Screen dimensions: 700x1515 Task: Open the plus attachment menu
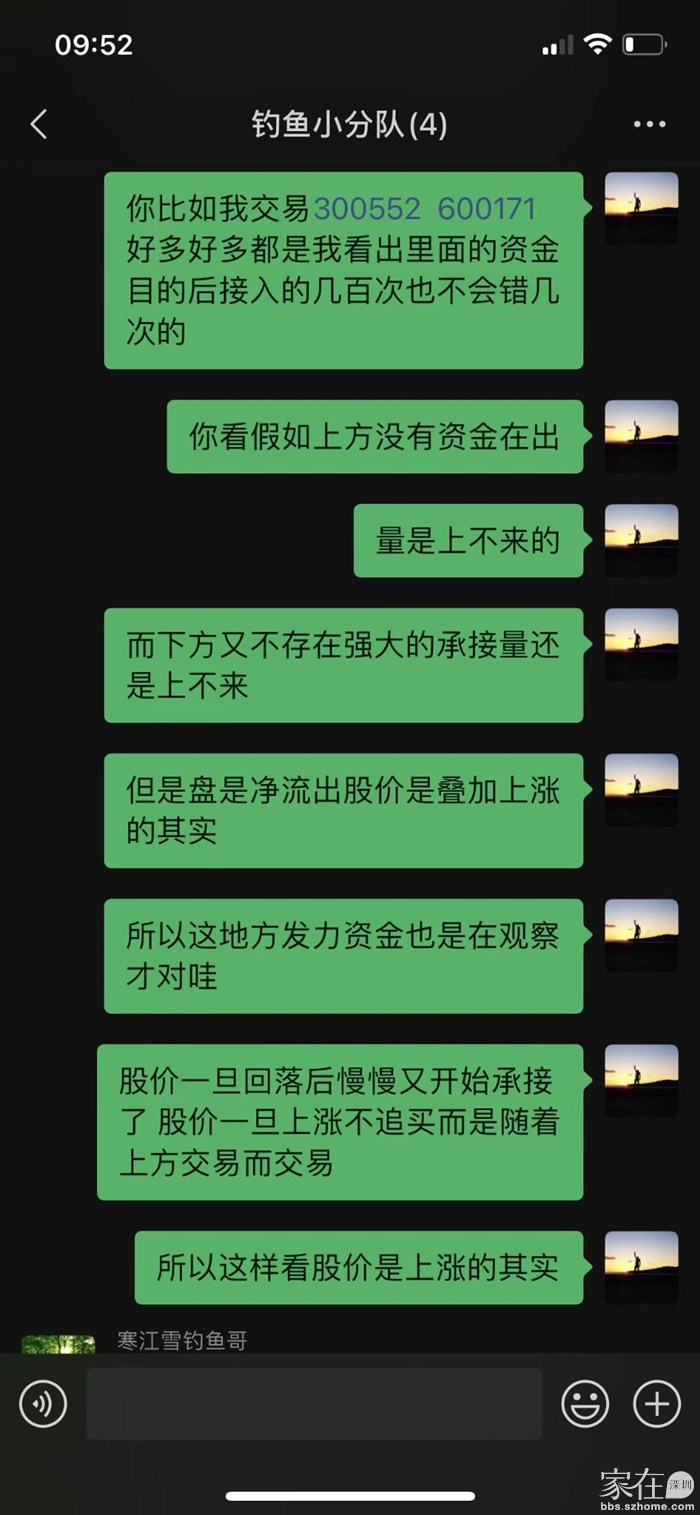tap(657, 1404)
